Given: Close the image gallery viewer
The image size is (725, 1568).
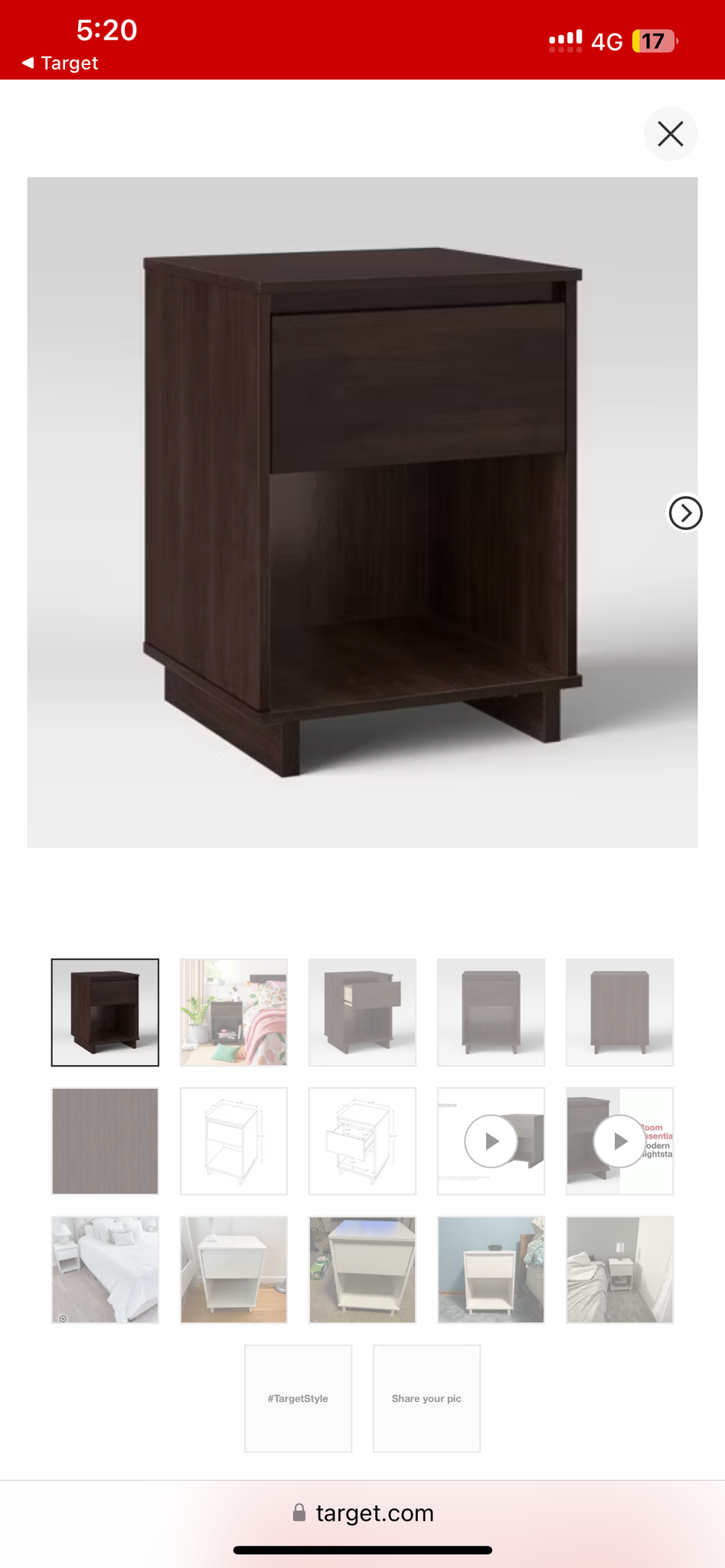Looking at the screenshot, I should click(x=670, y=134).
